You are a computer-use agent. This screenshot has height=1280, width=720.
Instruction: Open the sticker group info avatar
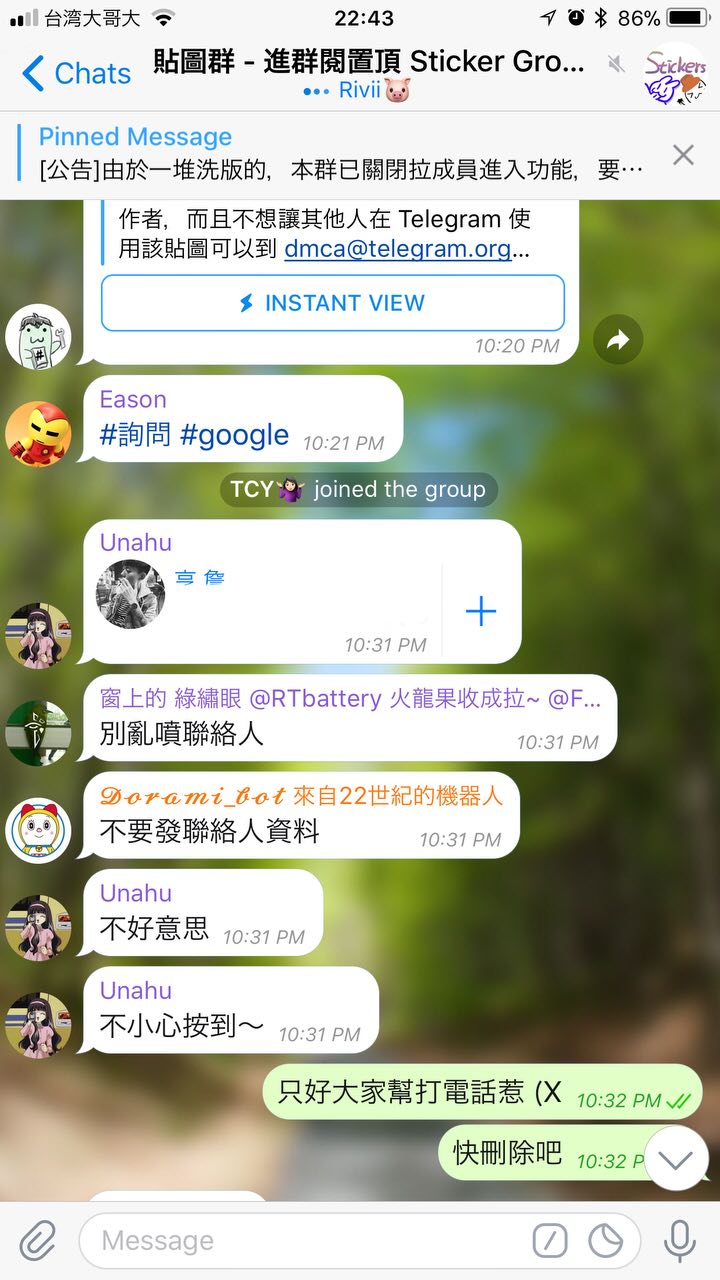675,74
